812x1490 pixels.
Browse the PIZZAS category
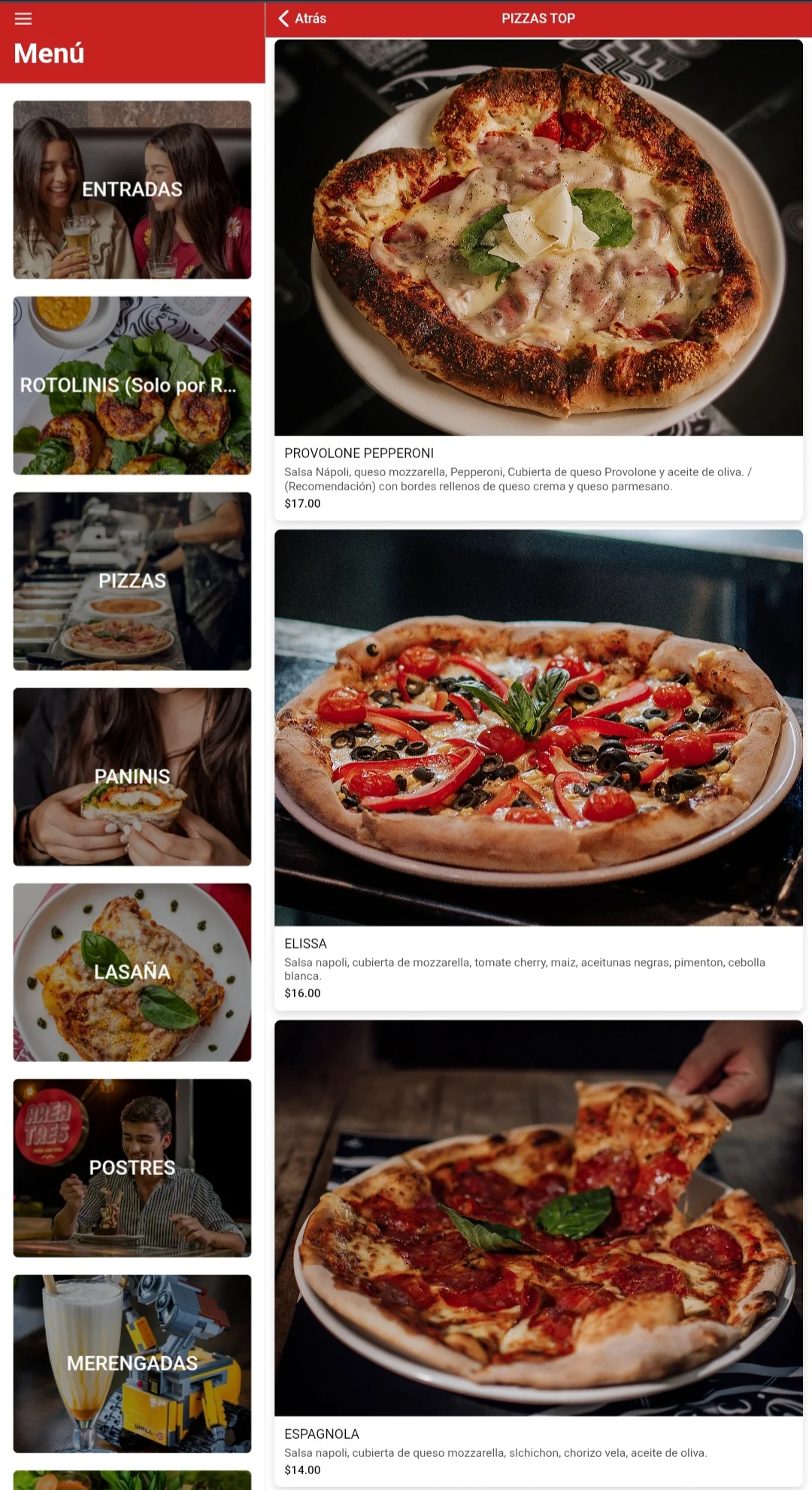pyautogui.click(x=132, y=581)
